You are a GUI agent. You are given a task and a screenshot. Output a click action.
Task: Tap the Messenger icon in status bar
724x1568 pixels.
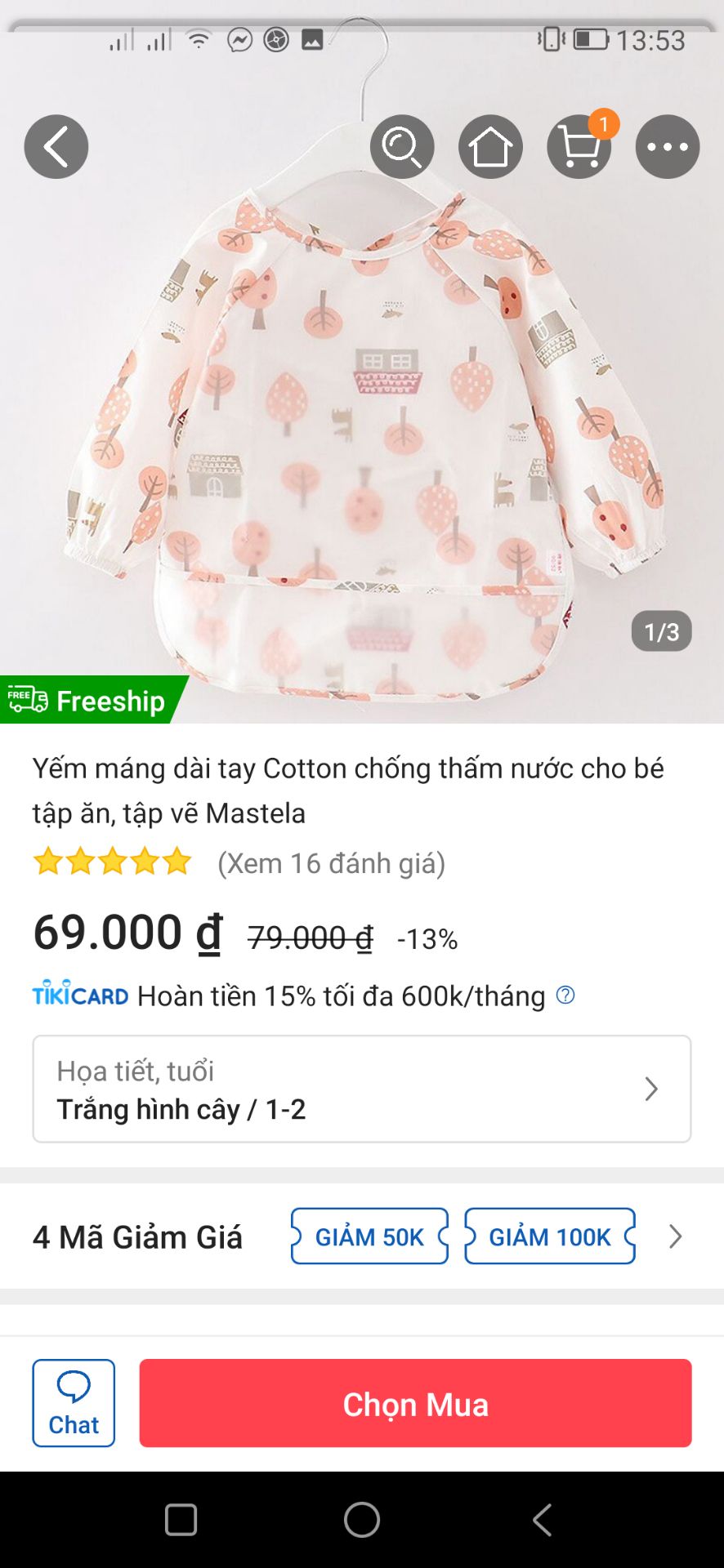pyautogui.click(x=237, y=40)
